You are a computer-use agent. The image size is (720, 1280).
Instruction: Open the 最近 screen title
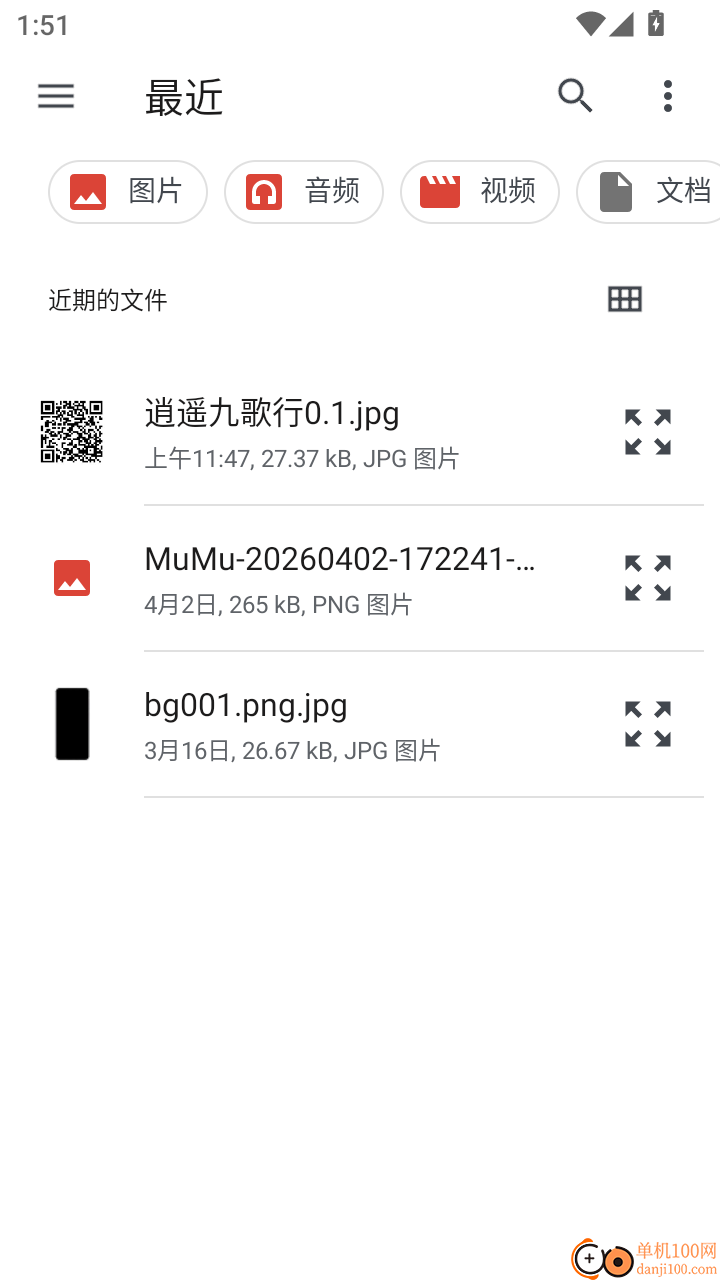point(183,98)
